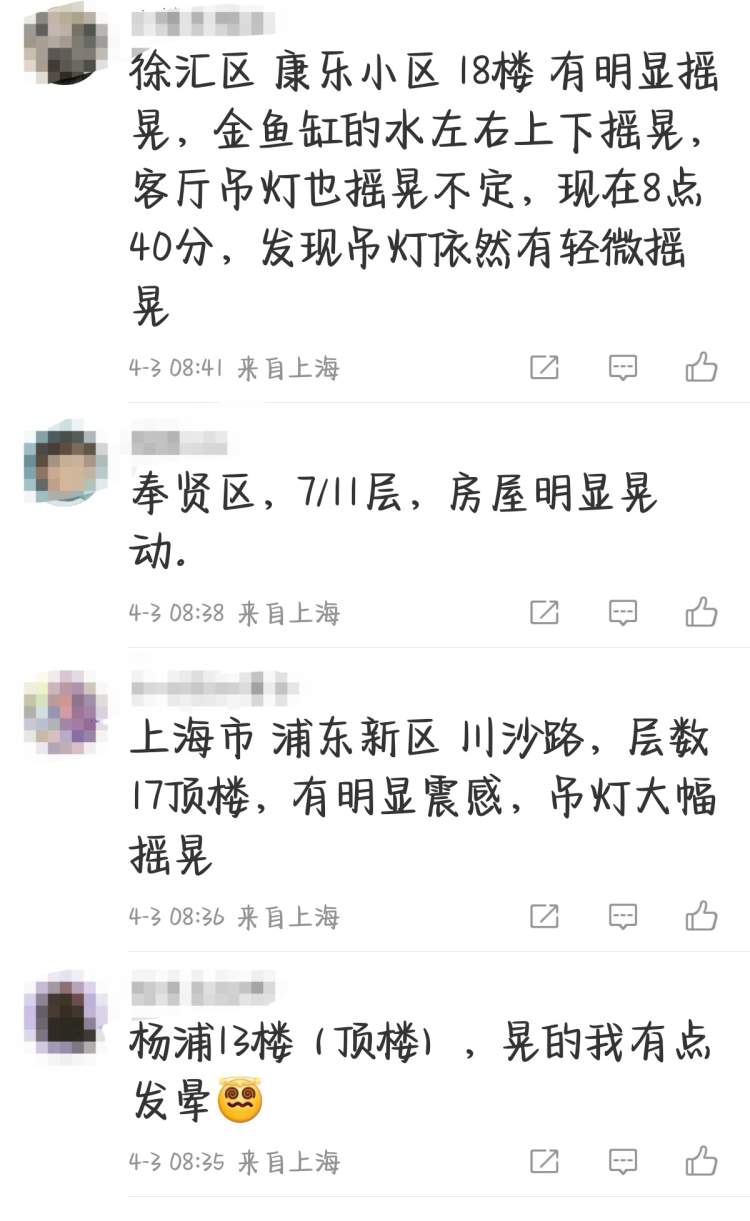Repost the 徐汇区 康乐小区 comment

544,367
